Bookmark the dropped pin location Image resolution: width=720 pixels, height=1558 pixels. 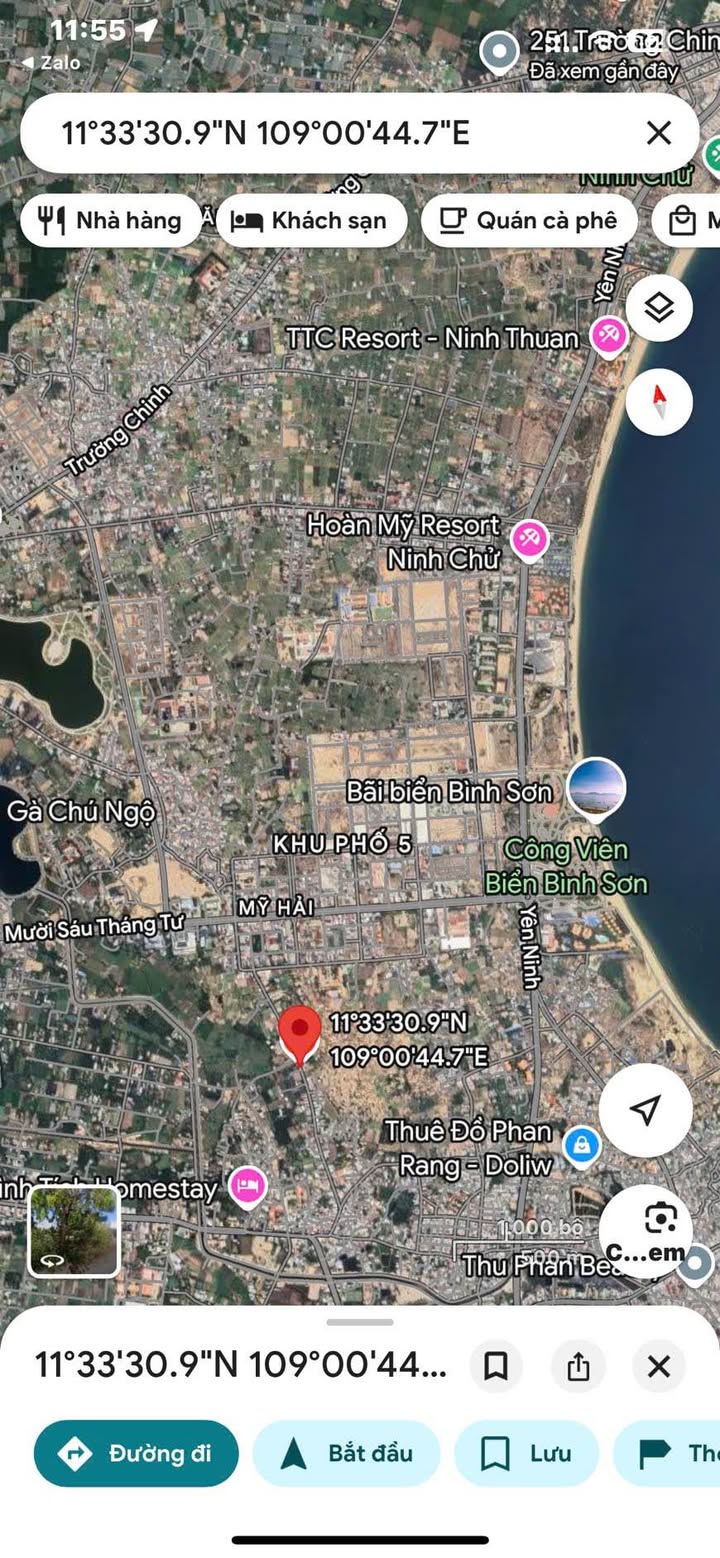tap(496, 1366)
